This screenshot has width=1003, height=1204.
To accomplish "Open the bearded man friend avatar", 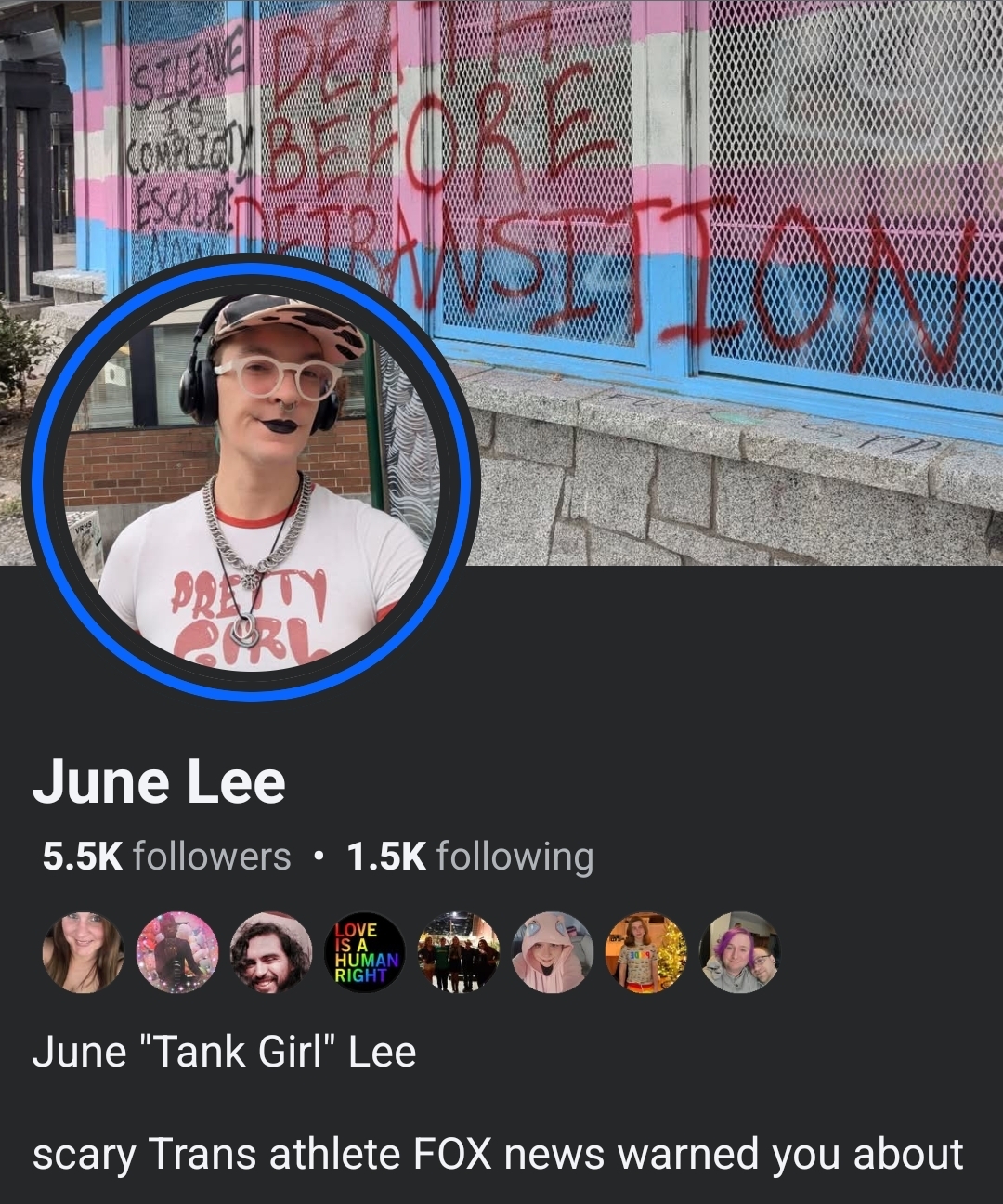I will 271,952.
